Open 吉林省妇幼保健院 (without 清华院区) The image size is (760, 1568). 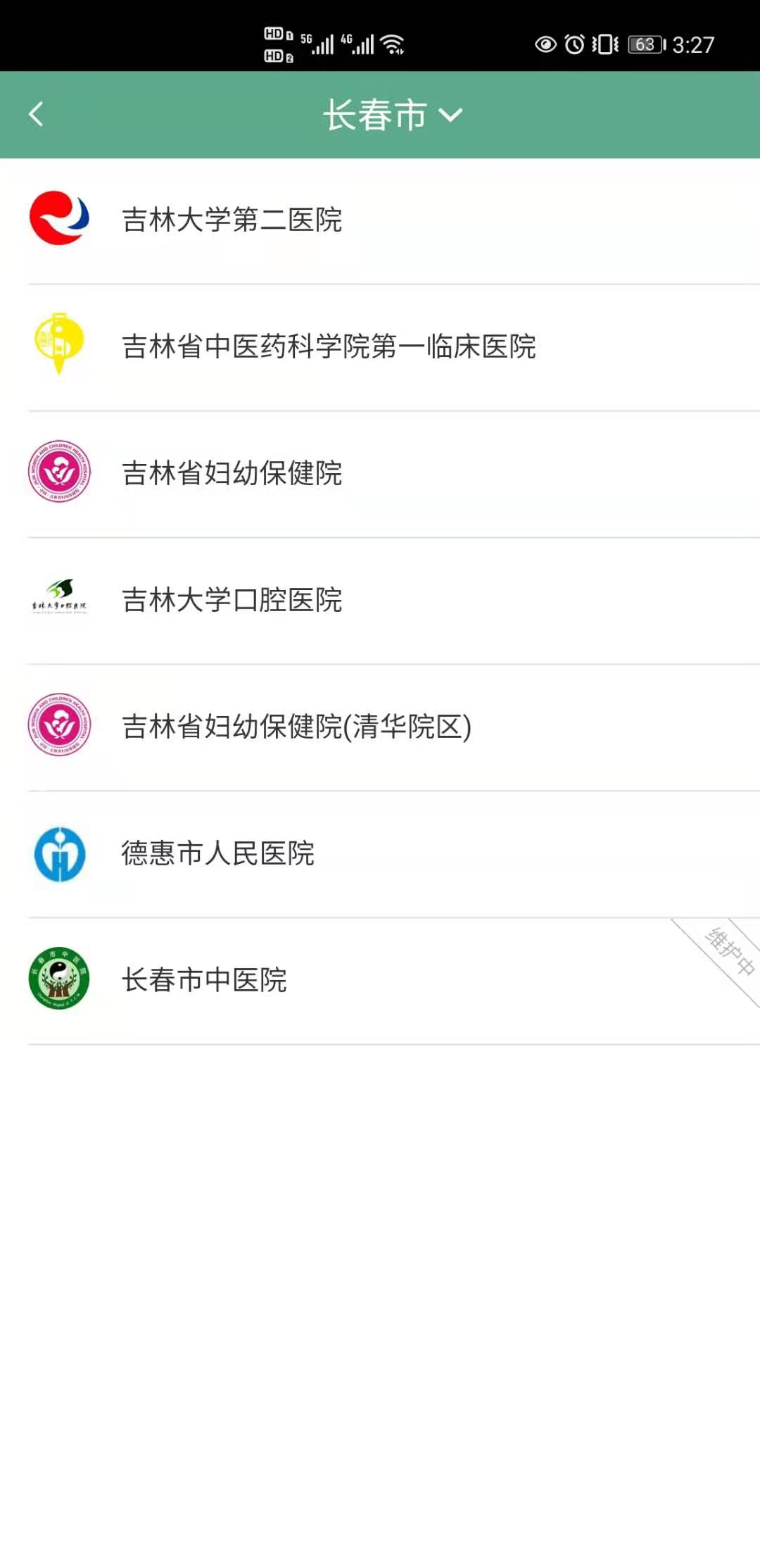click(232, 474)
